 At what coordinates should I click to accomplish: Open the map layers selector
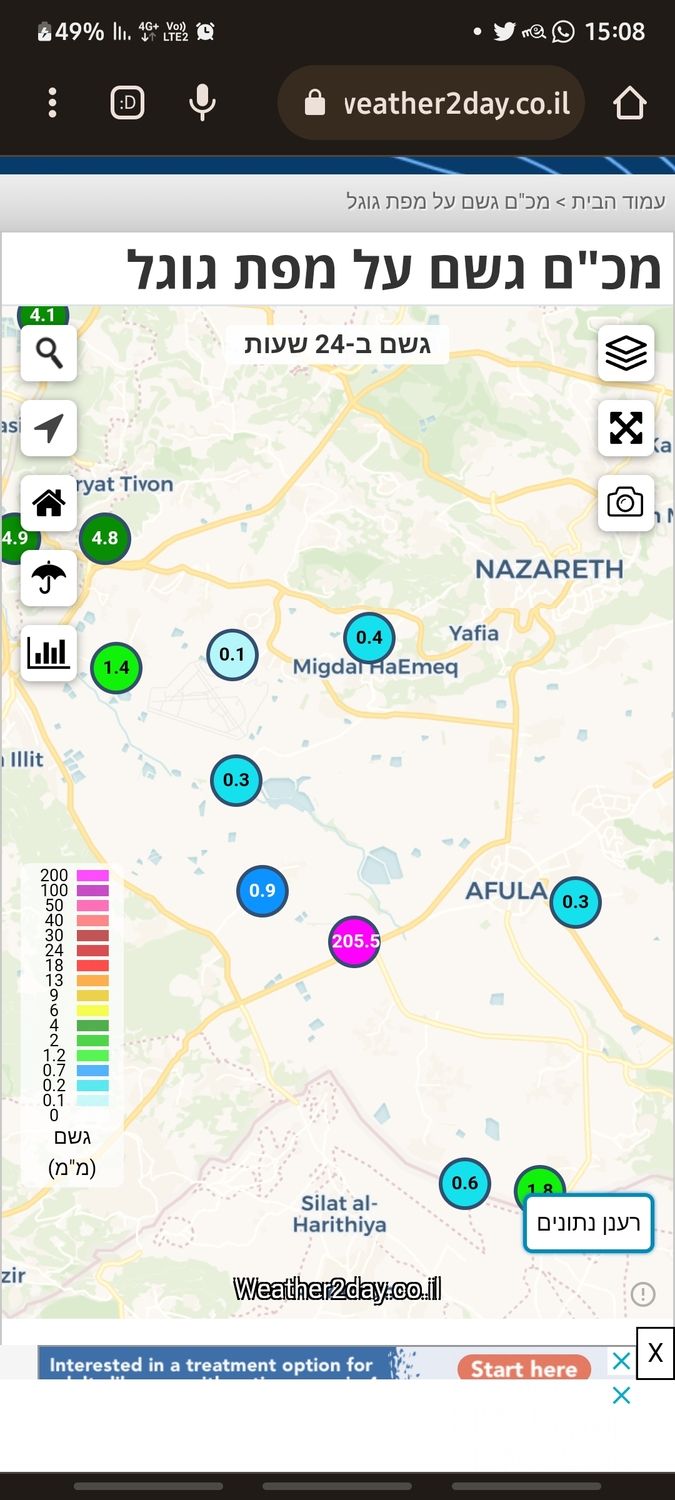(x=626, y=353)
